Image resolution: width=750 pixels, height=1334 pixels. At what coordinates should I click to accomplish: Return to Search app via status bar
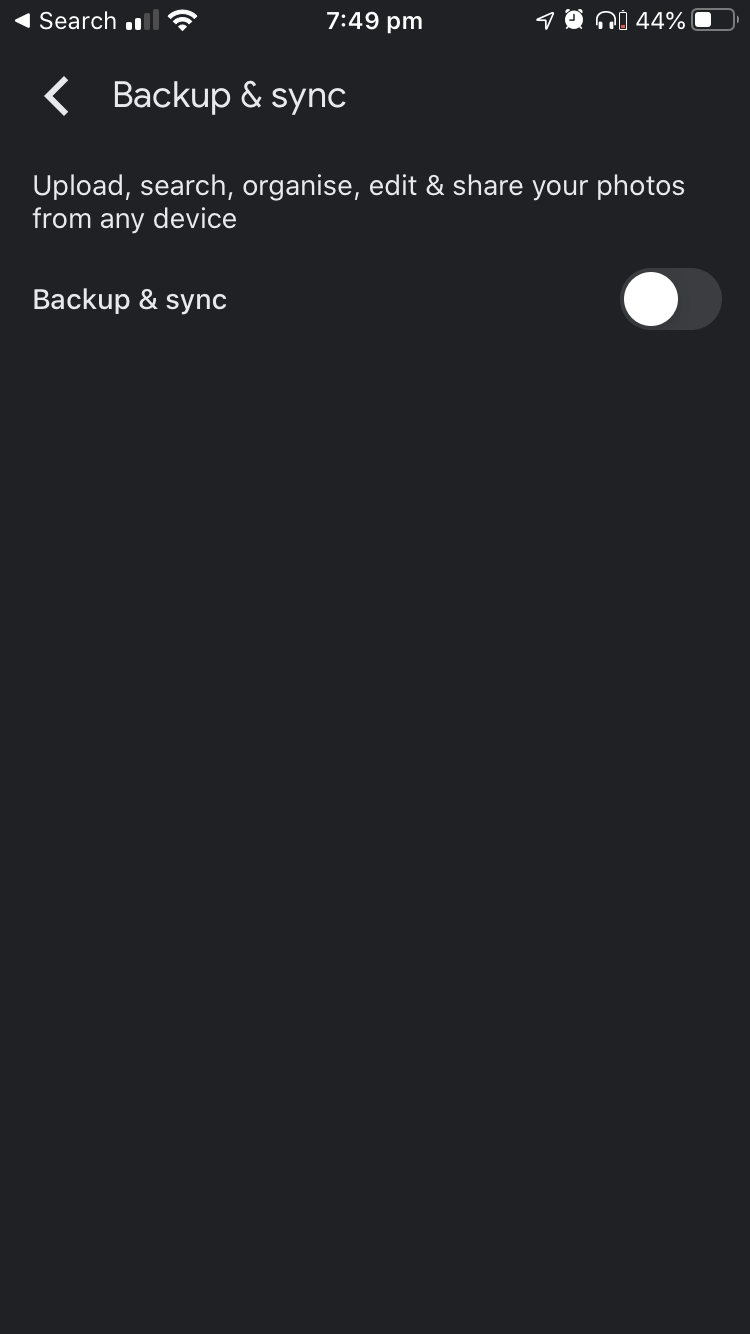65,20
